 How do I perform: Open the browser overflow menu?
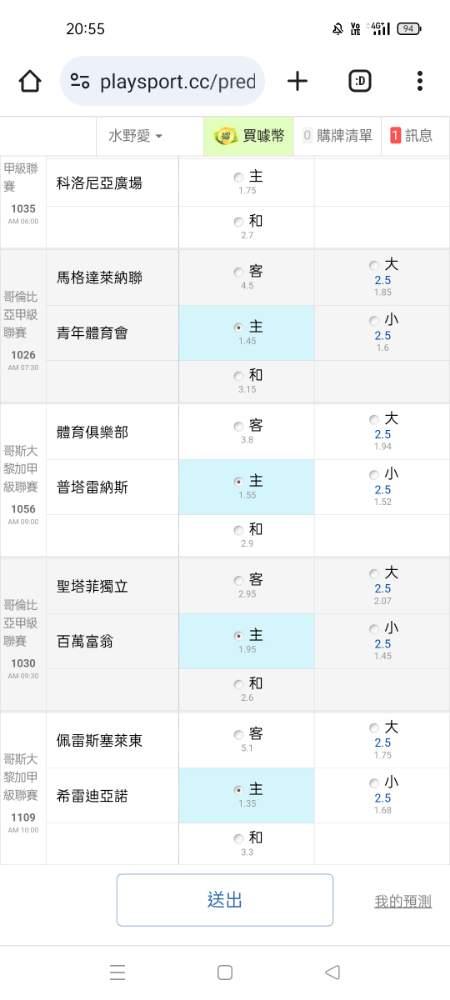click(x=419, y=81)
